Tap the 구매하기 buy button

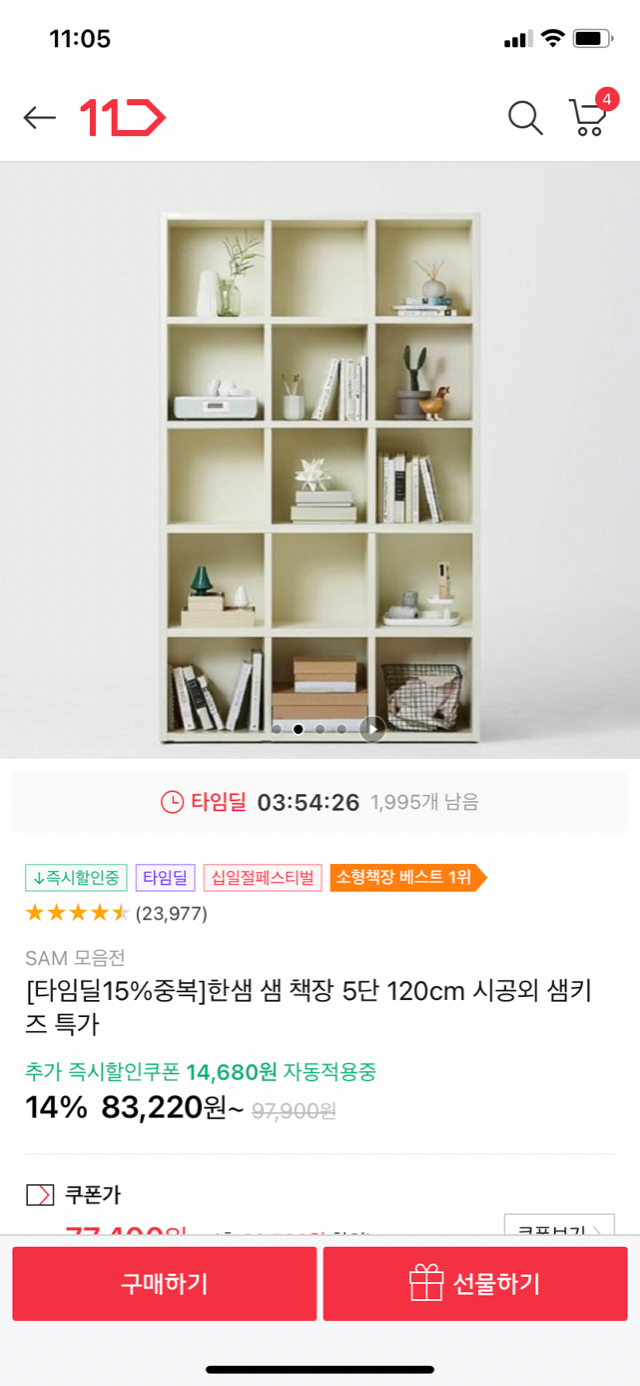(x=164, y=1283)
